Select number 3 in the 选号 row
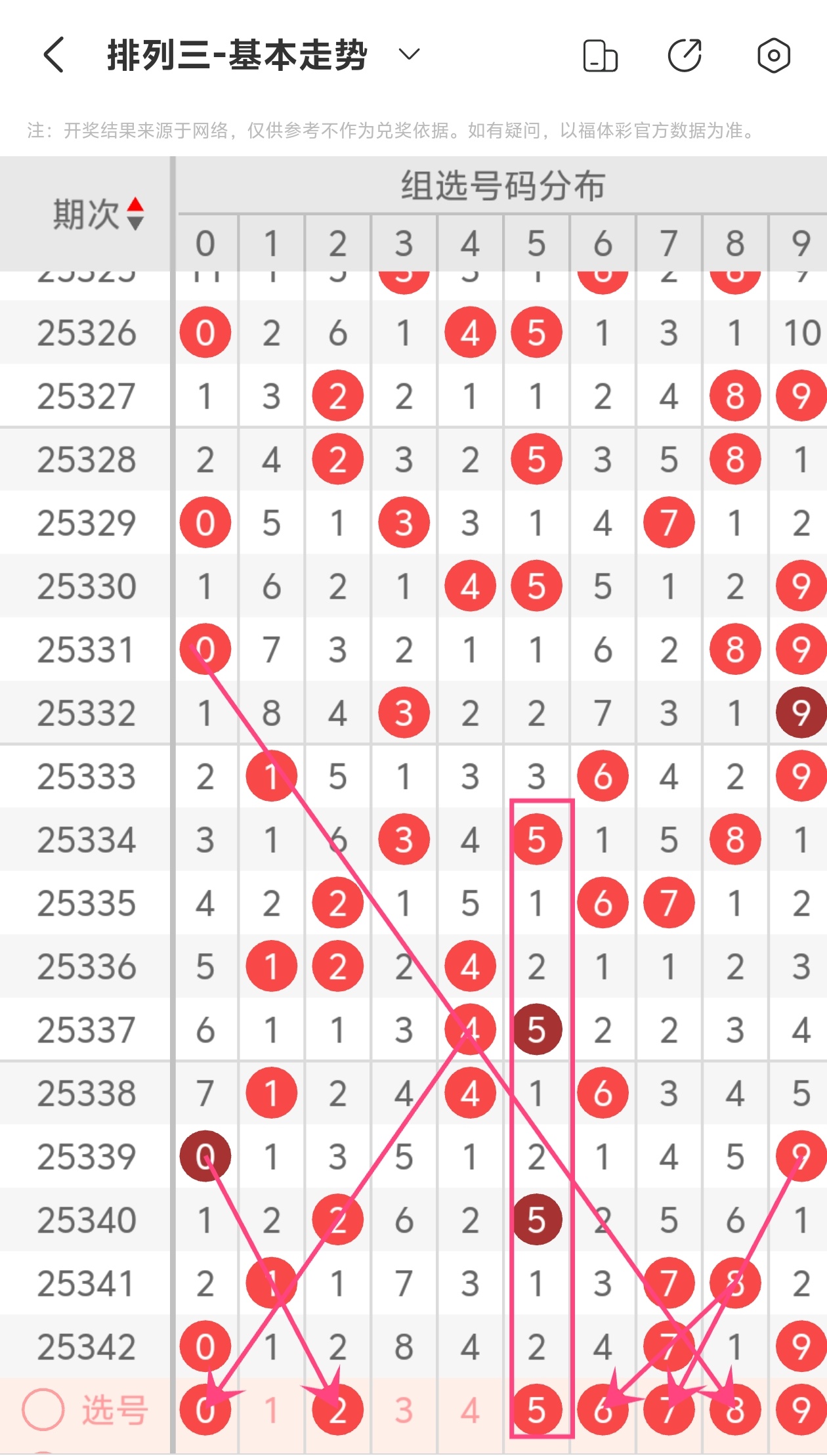 [x=404, y=1410]
